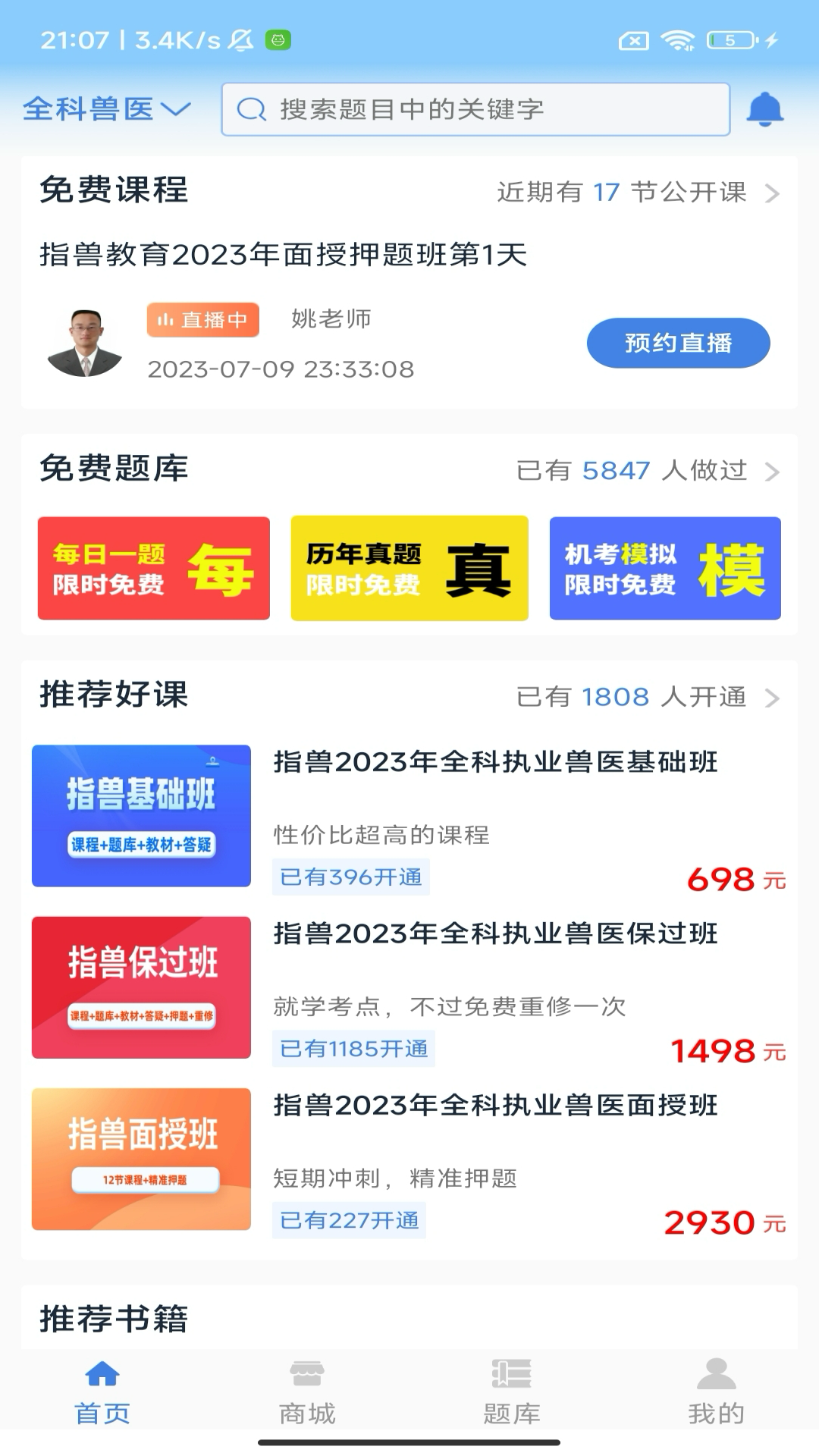Expand 免费题库 section with chevron arrow
This screenshot has height=1456, width=819.
(x=772, y=471)
